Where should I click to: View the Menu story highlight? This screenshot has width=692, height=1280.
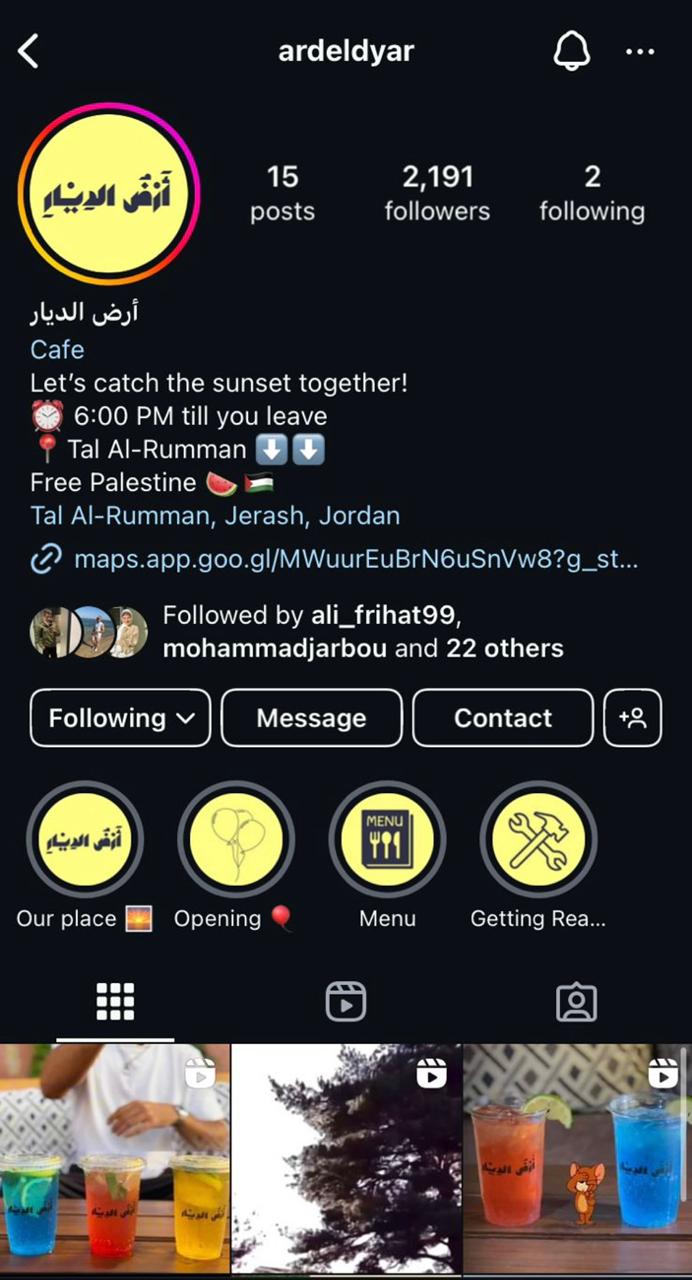[387, 840]
